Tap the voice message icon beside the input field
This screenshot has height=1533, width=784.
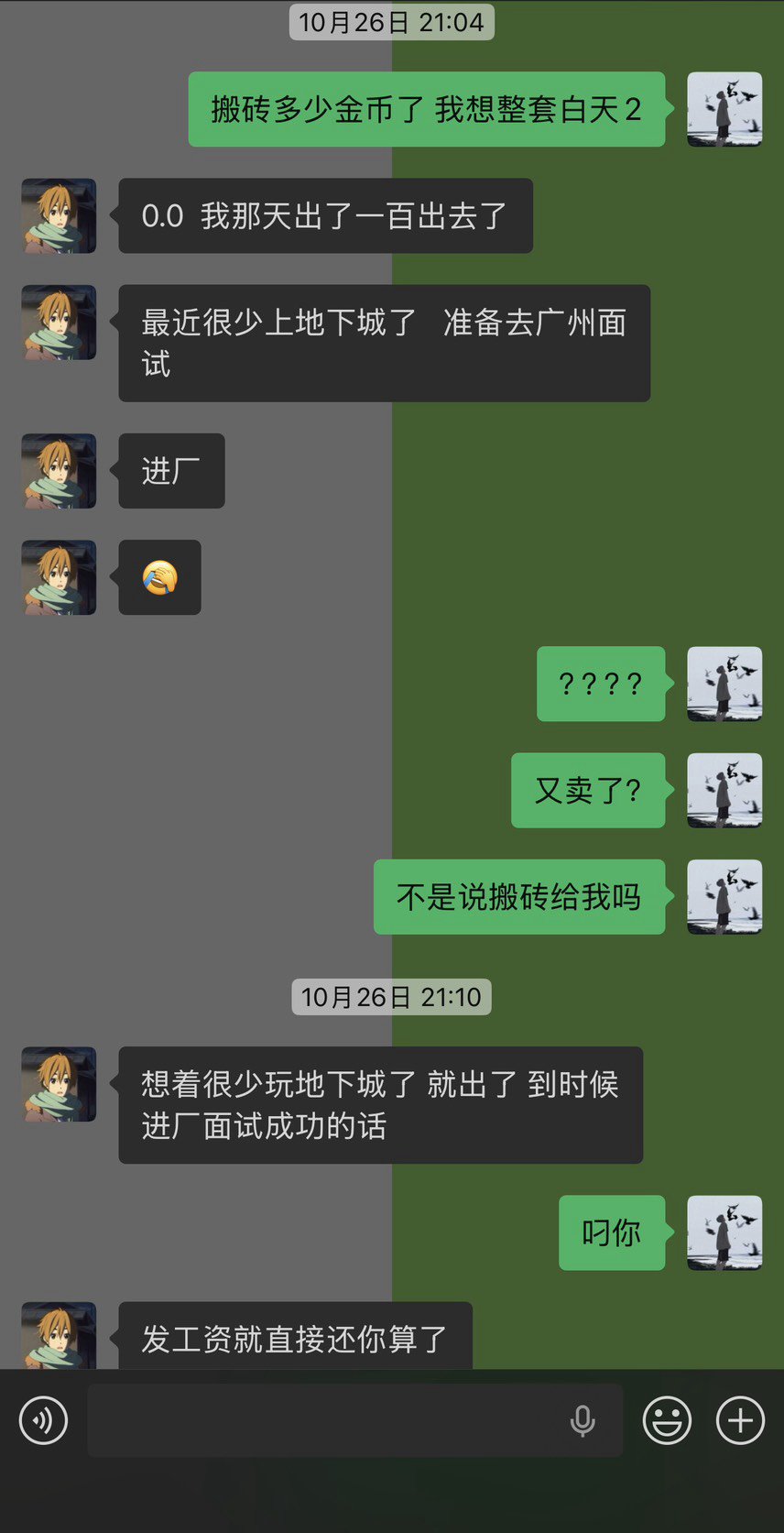coord(42,1420)
